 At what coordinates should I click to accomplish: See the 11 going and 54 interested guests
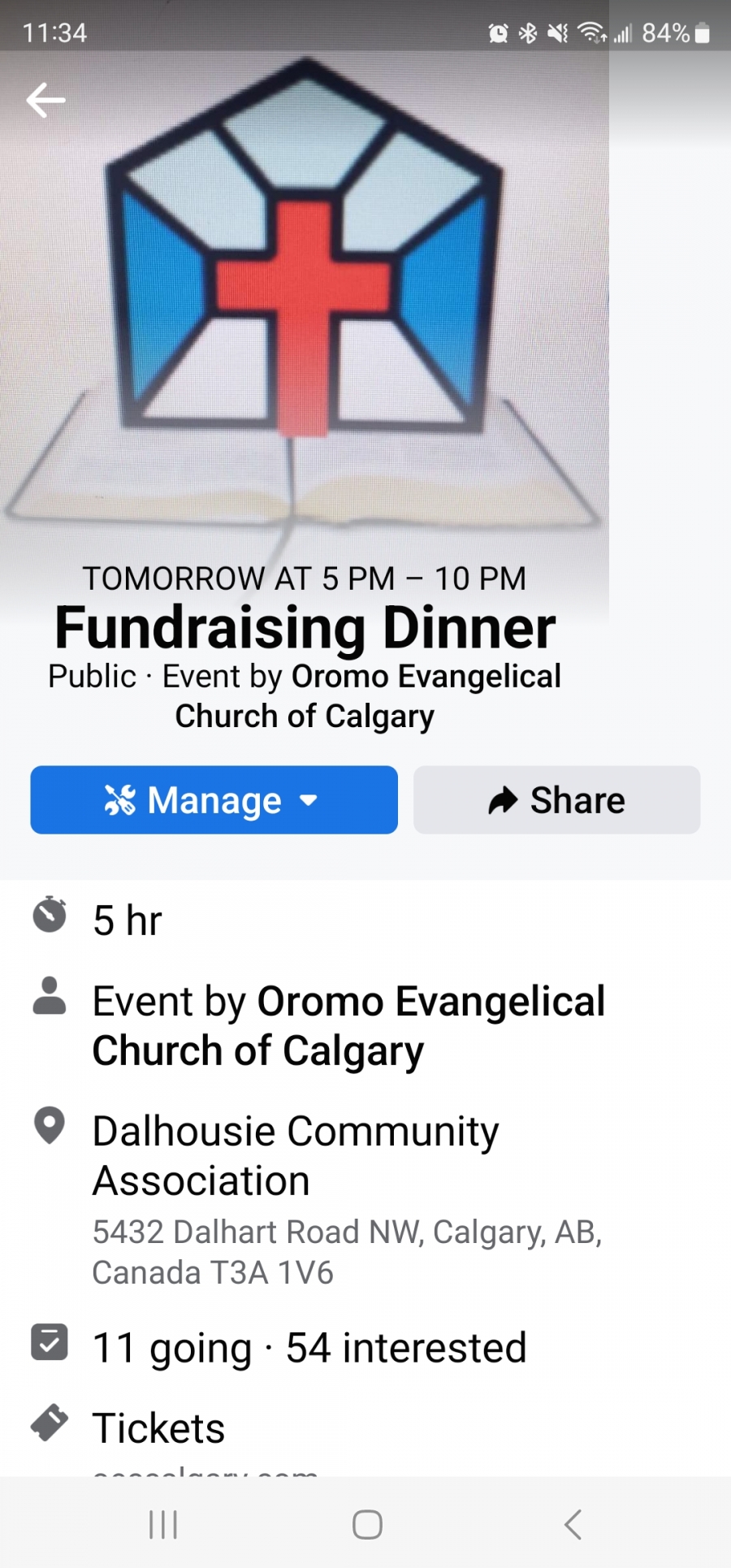coord(309,1348)
